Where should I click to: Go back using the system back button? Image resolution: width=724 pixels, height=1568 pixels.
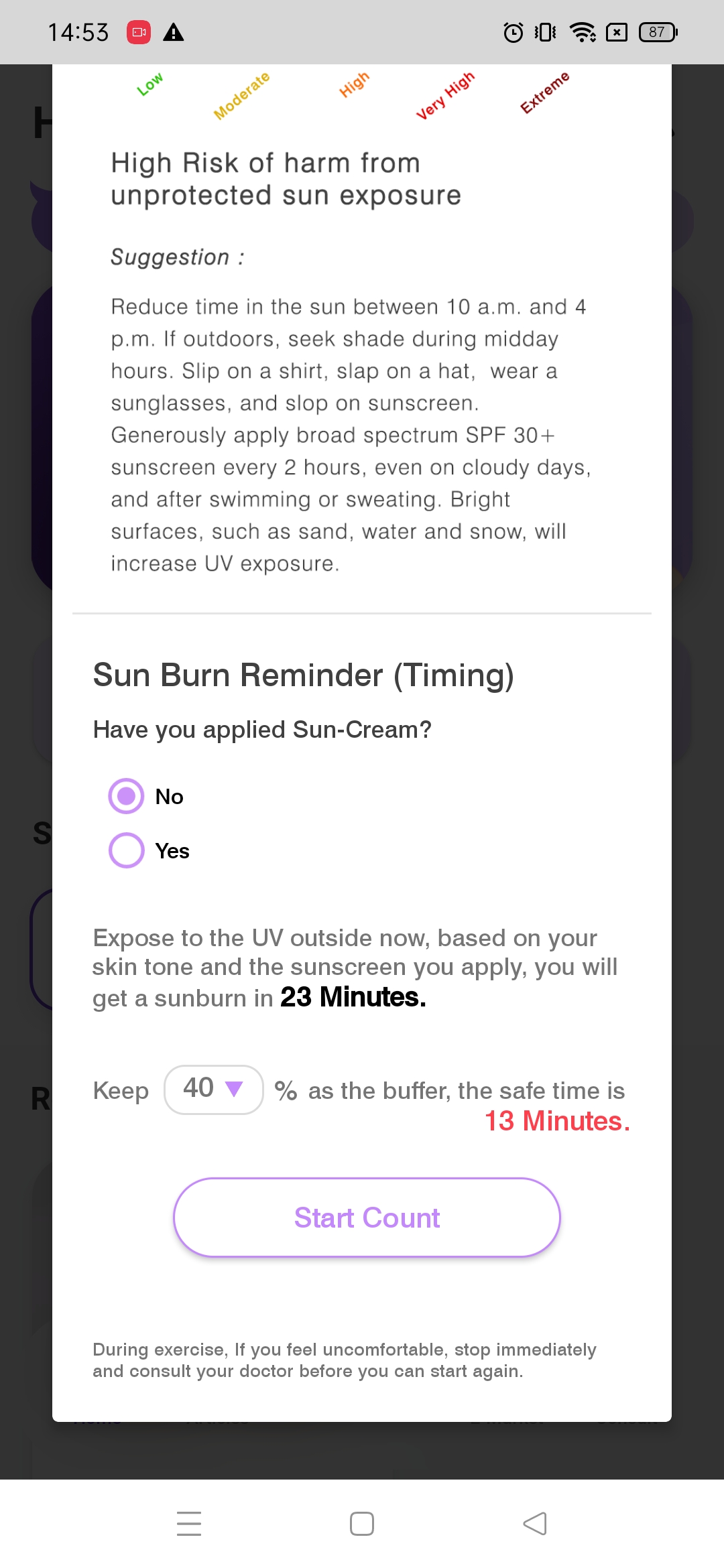pyautogui.click(x=535, y=1524)
